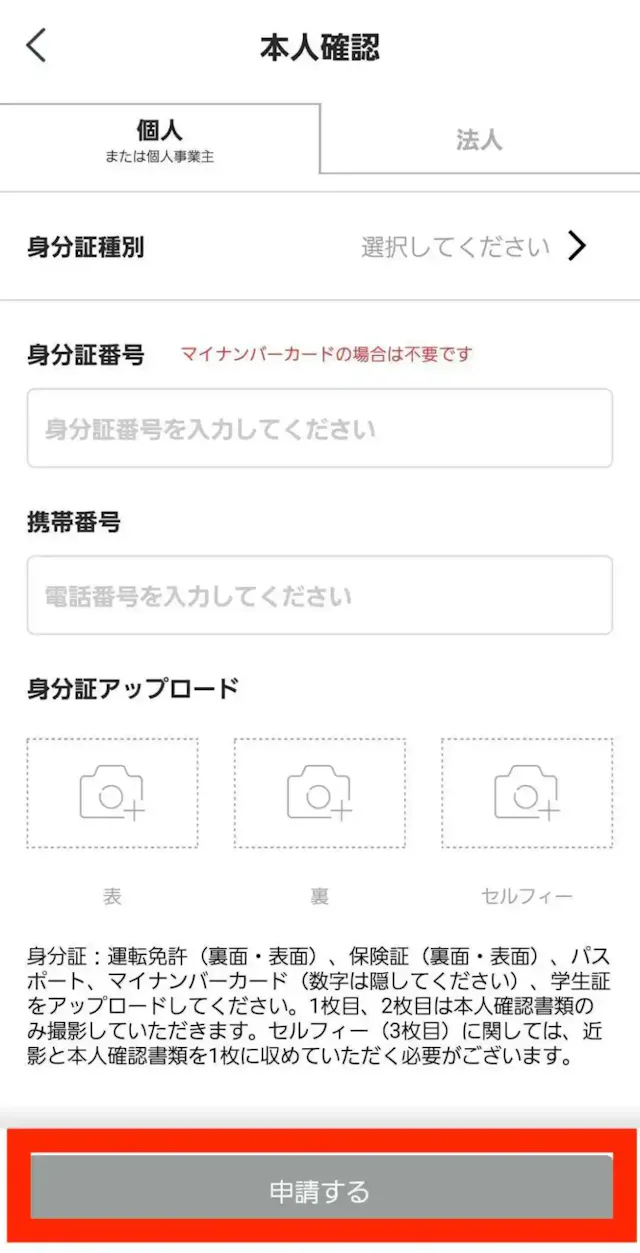Upload the 表 front ID photo
Screen dimensions: 640x1253
(x=112, y=793)
